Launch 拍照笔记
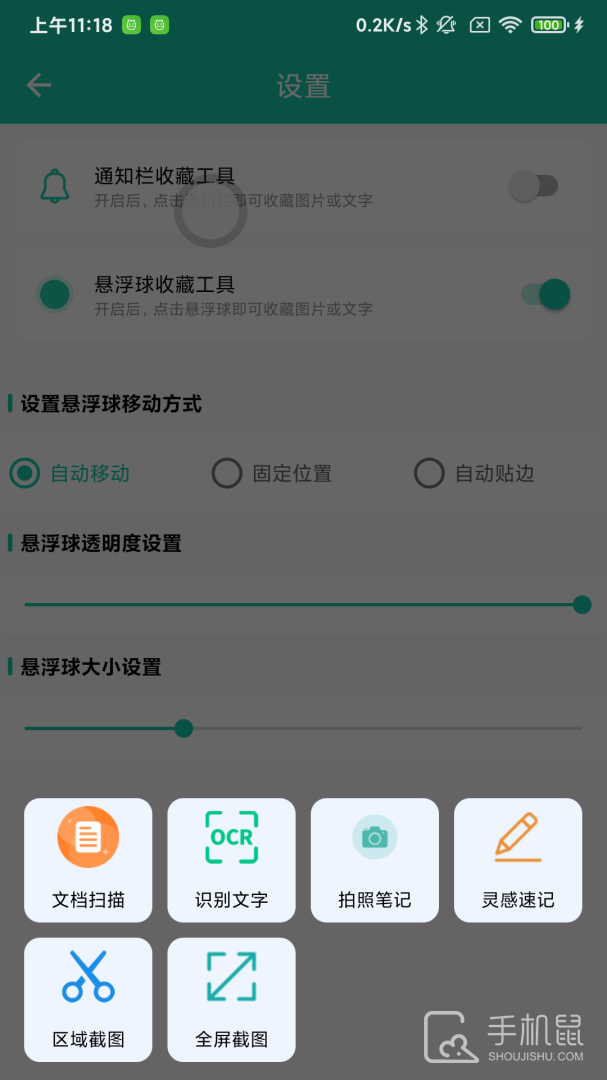The height and width of the screenshot is (1080, 607). coord(375,860)
